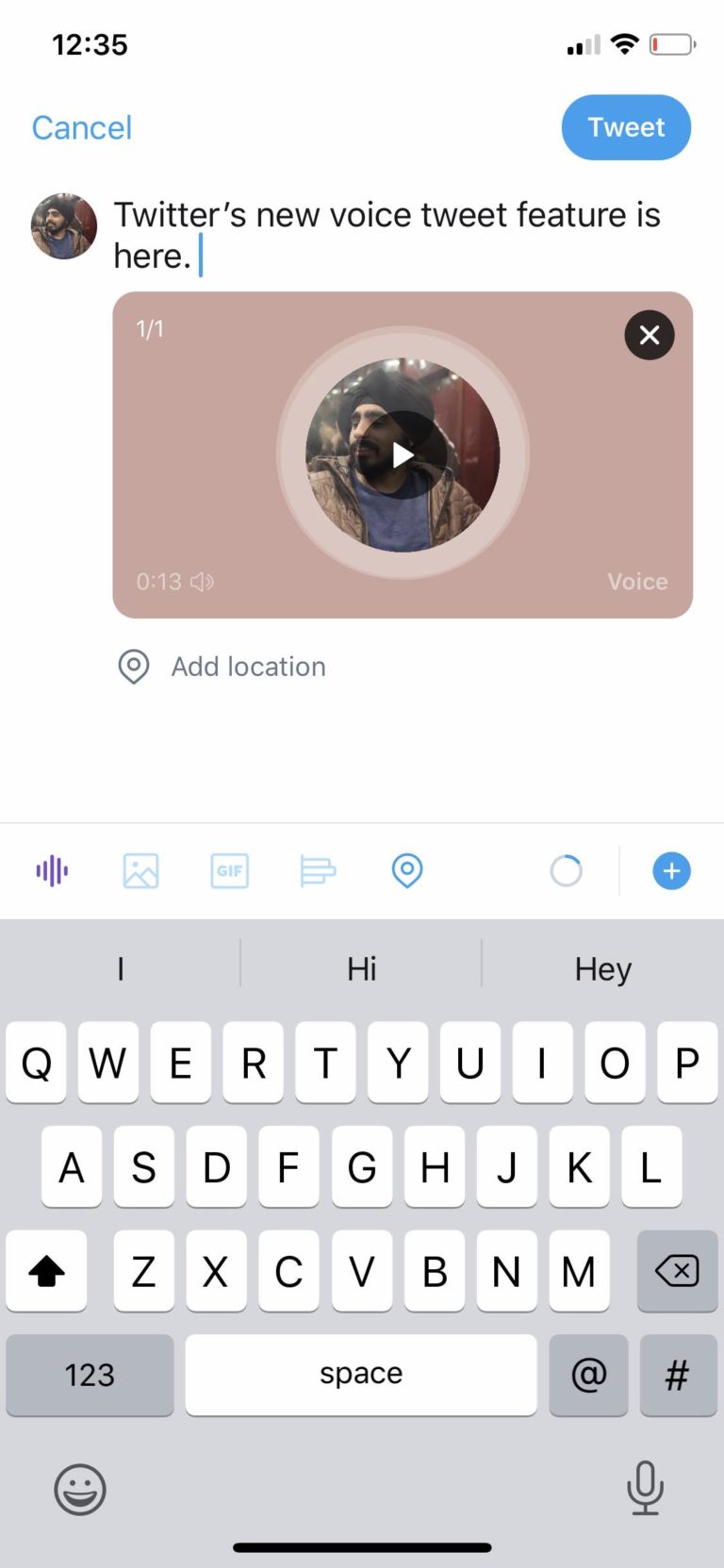Tap the Tweet button to post

coord(626,127)
